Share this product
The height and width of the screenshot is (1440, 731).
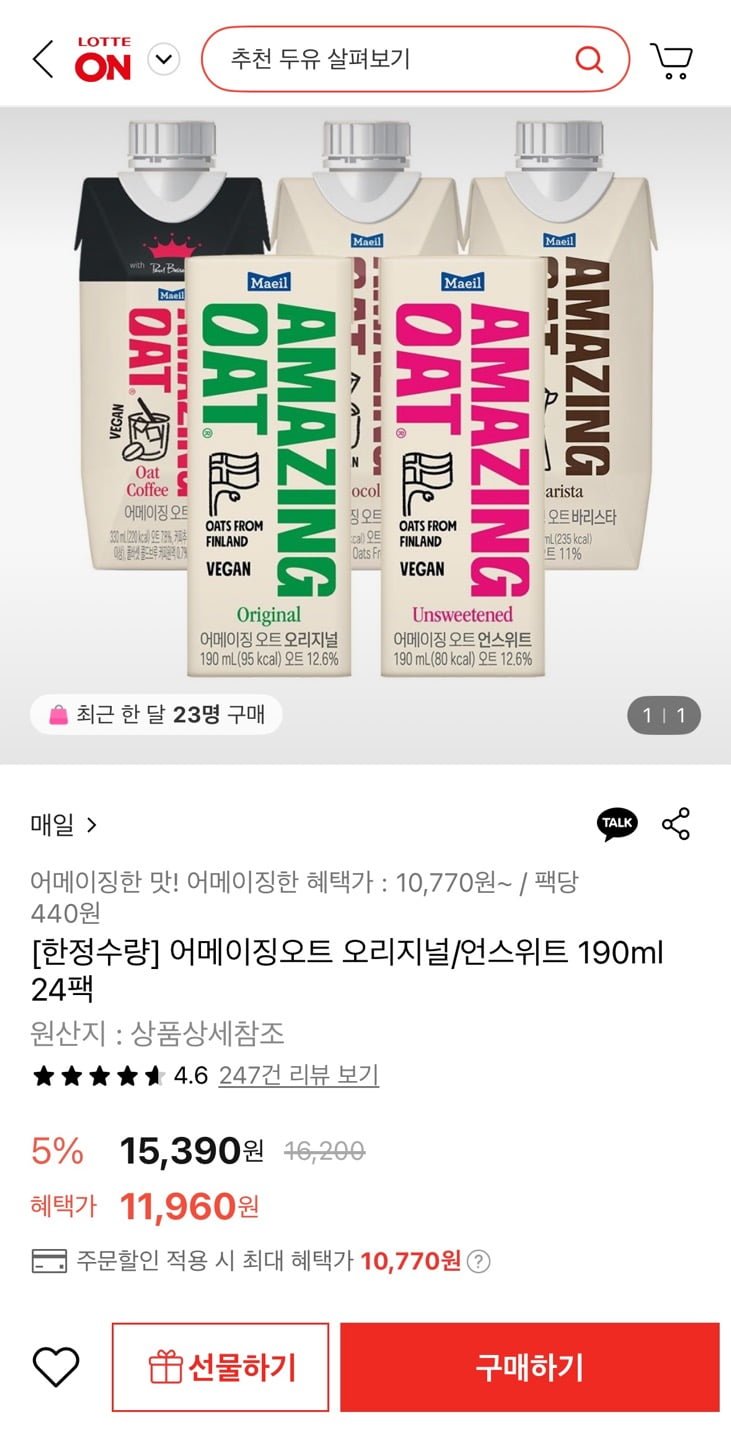pyautogui.click(x=676, y=824)
